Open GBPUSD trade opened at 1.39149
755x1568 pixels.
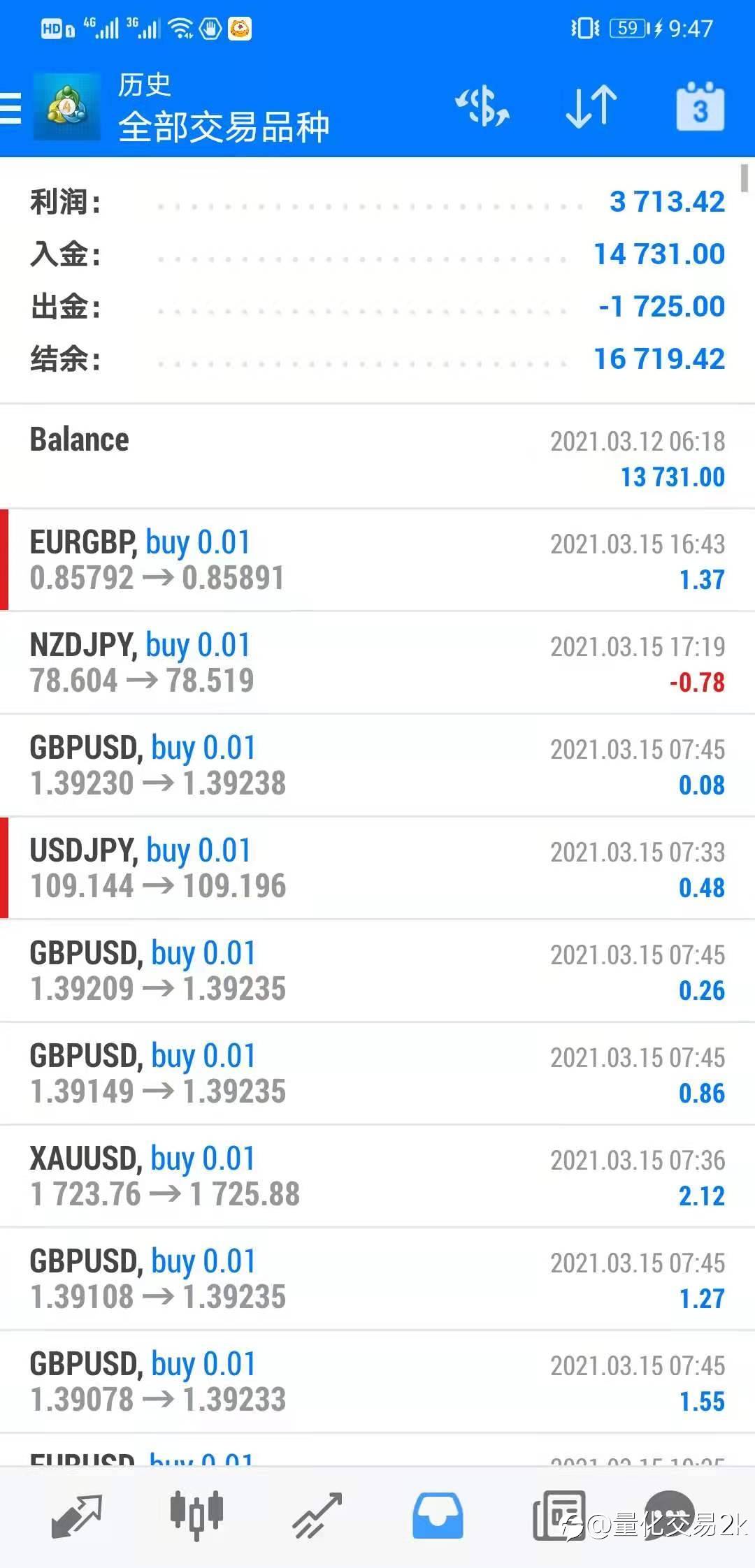point(377,1074)
